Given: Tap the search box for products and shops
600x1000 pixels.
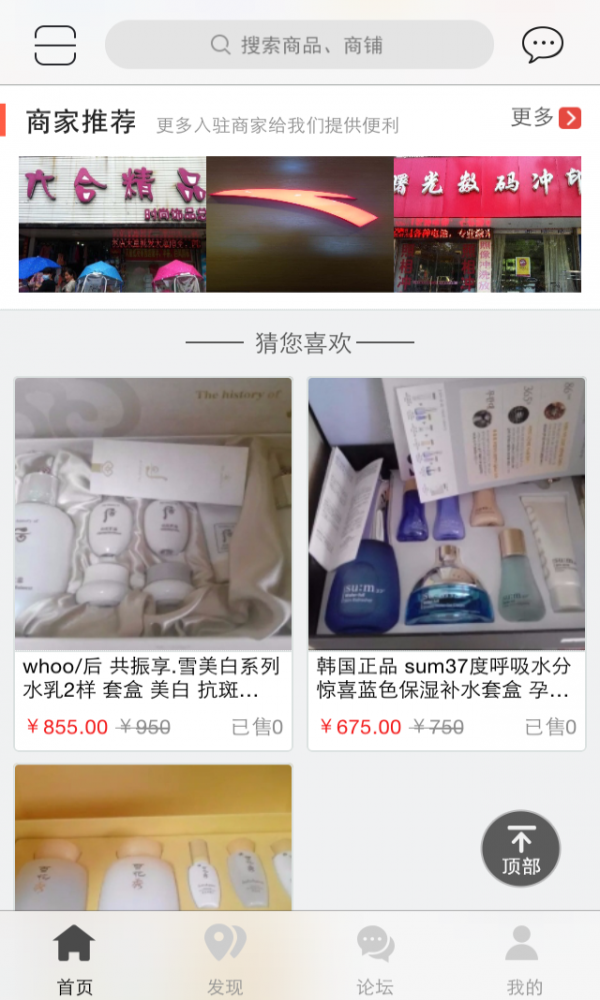Looking at the screenshot, I should (299, 45).
